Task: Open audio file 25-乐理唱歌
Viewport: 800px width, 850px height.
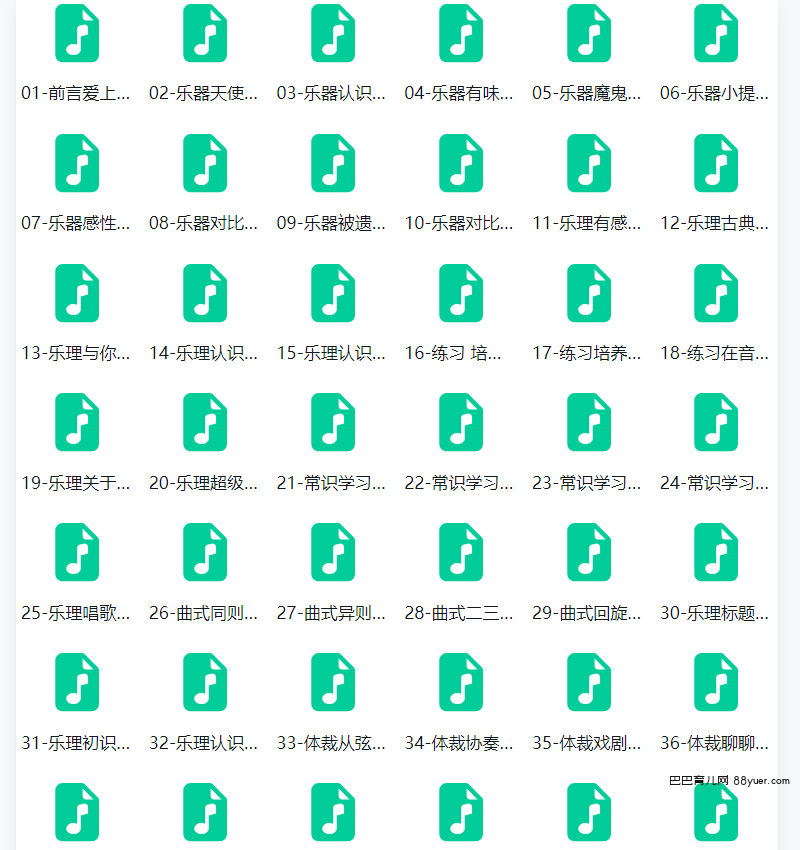Action: (77, 553)
